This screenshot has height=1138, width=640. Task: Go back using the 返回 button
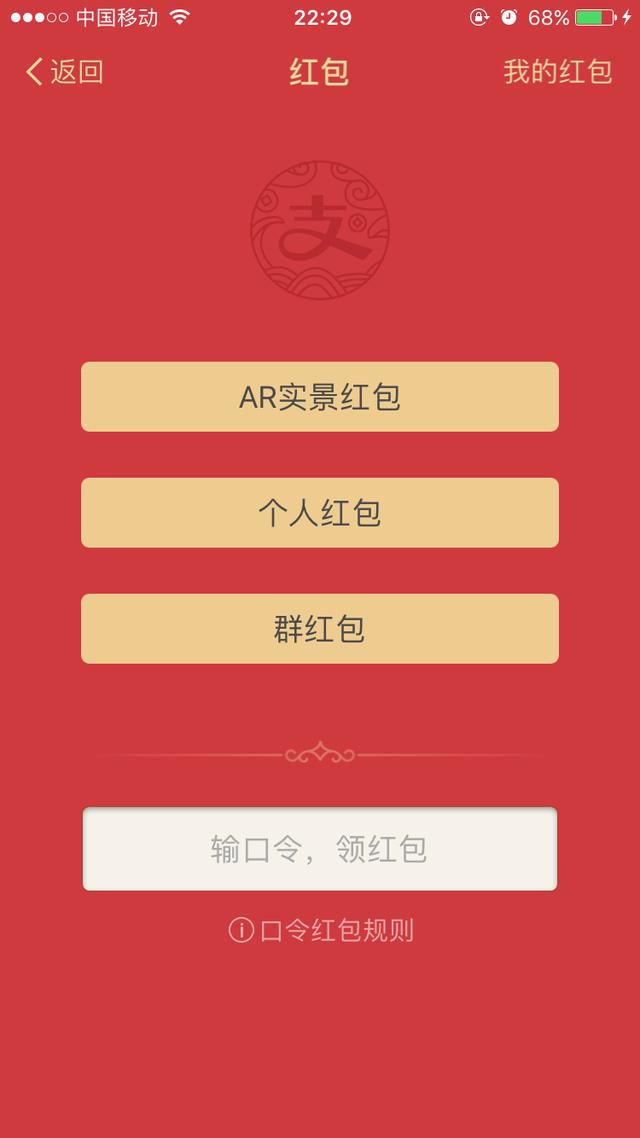click(x=64, y=72)
